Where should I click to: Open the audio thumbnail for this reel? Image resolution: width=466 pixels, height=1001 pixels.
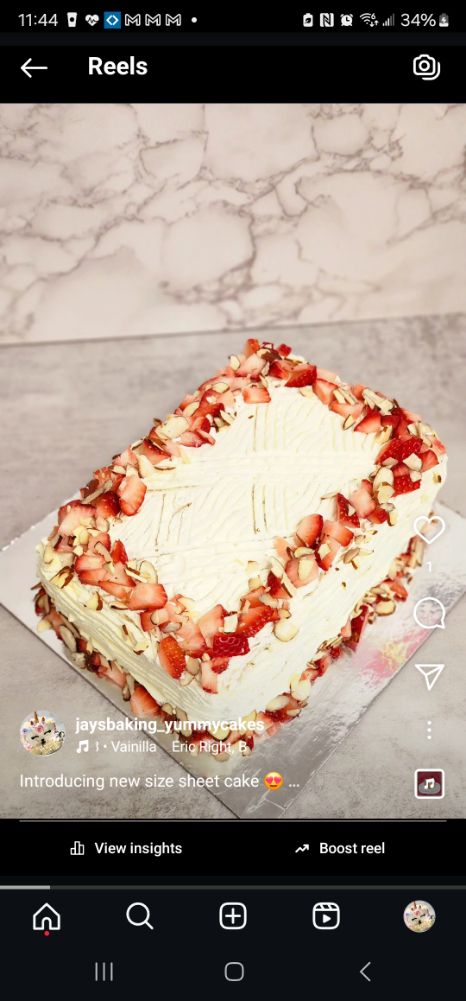click(x=429, y=783)
